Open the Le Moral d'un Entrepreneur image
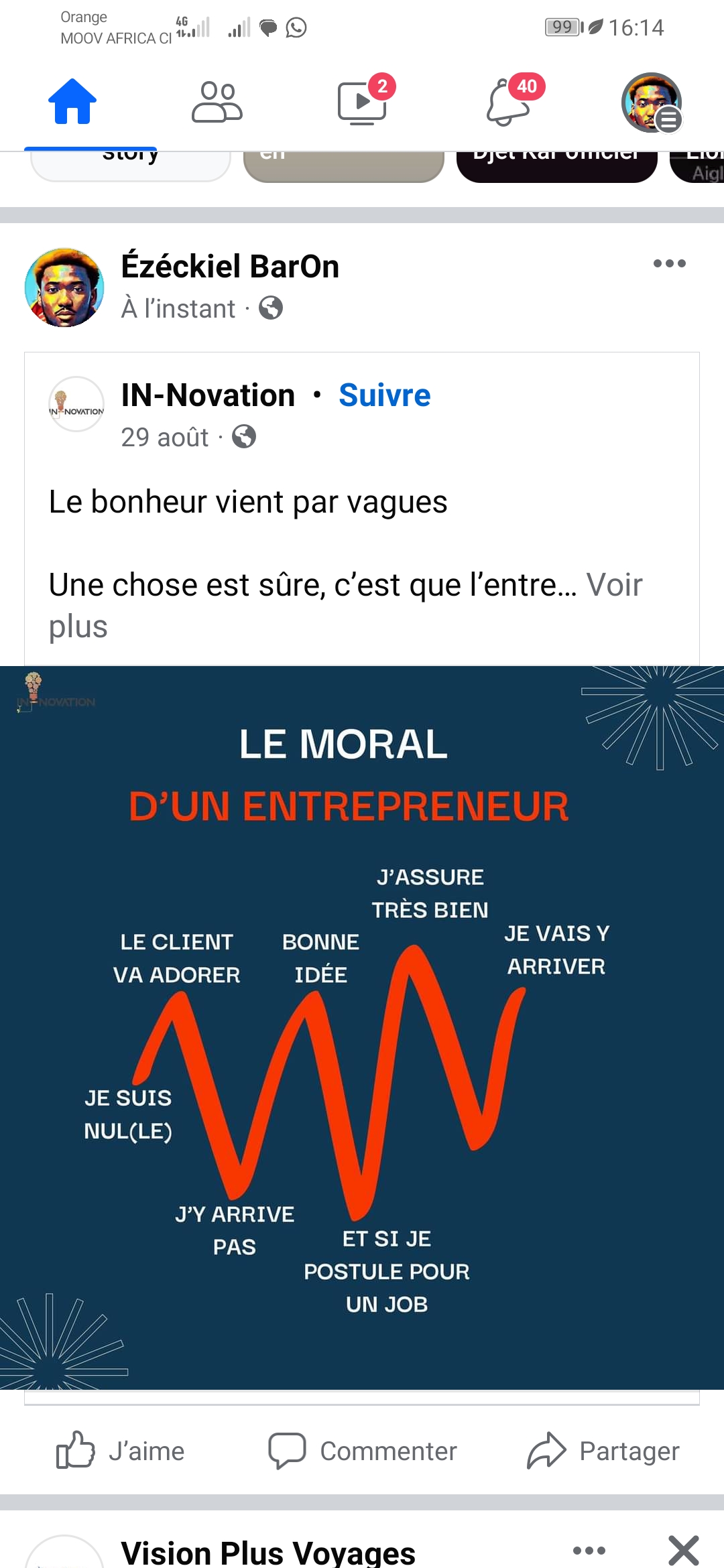Viewport: 724px width, 1568px height. (x=362, y=1027)
